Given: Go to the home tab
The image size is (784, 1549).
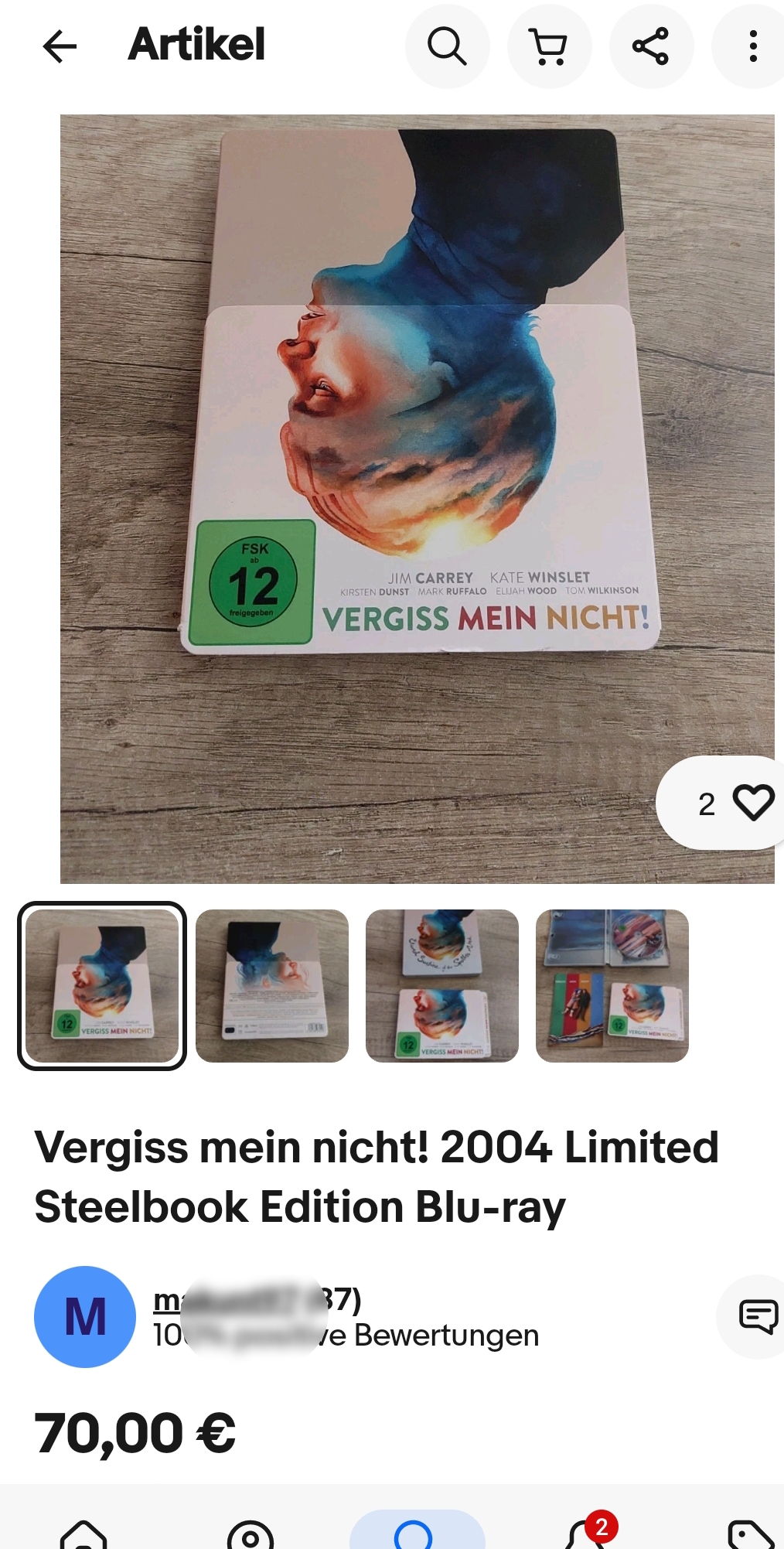Looking at the screenshot, I should (x=84, y=1535).
